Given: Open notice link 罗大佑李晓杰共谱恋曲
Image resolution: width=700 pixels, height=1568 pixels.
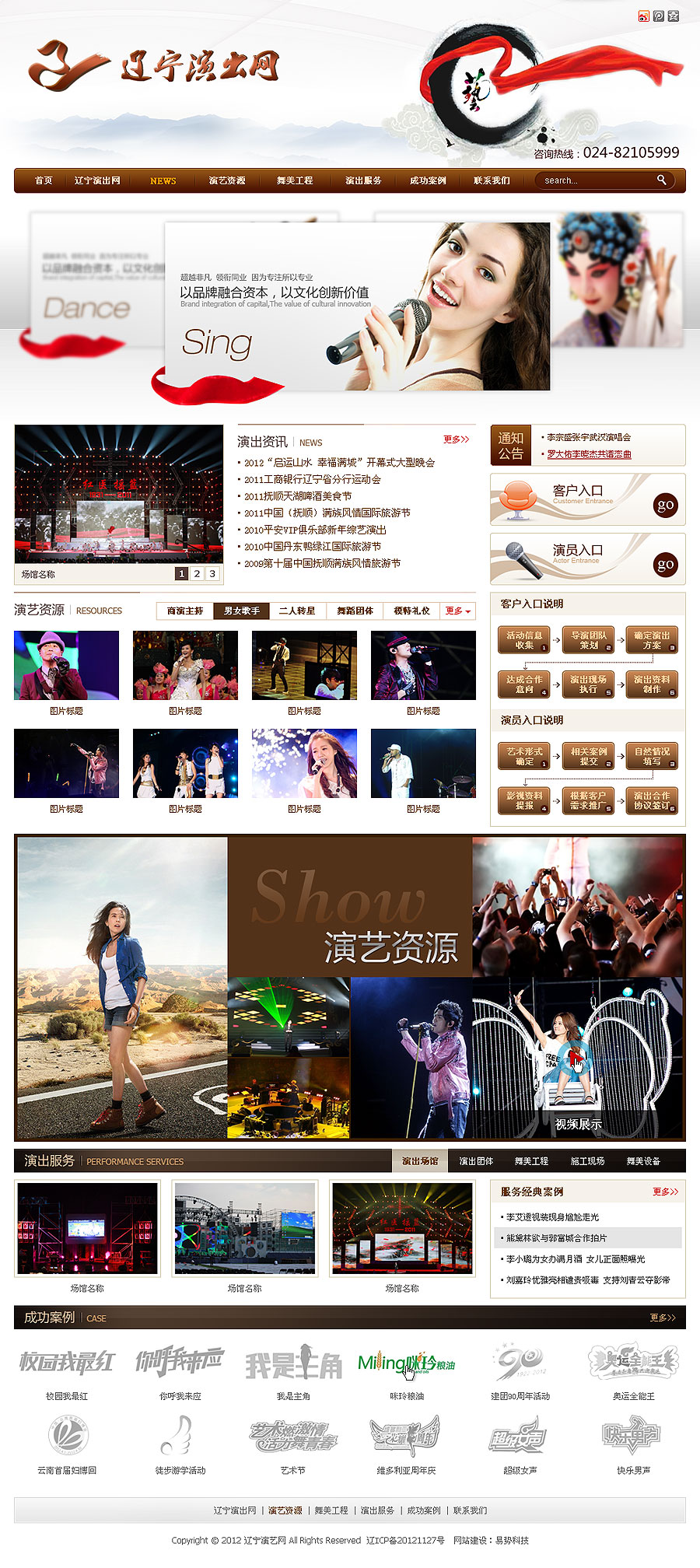Looking at the screenshot, I should tap(589, 454).
